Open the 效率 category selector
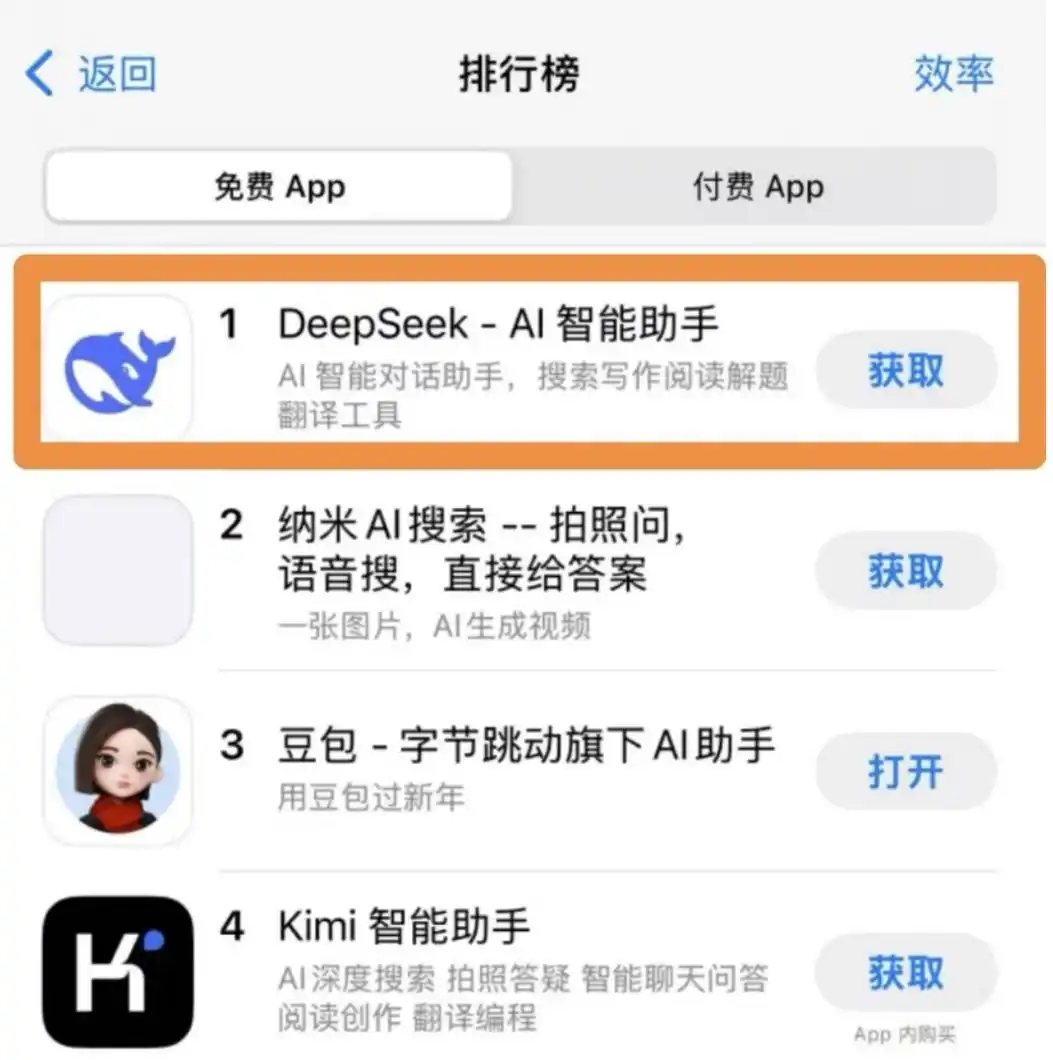Screen dimensions: 1053x1060 click(x=953, y=75)
